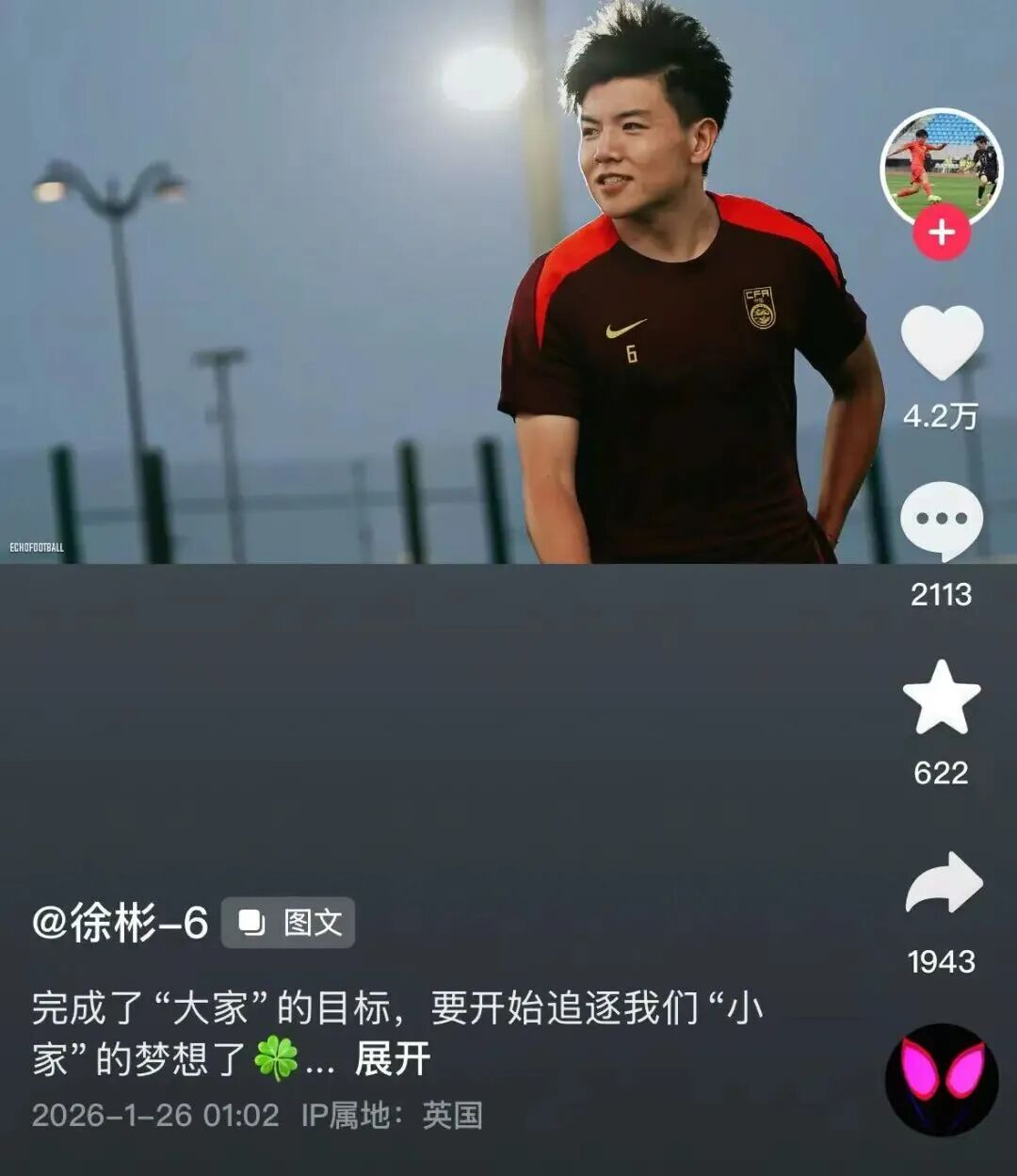
Task: Expand the caption with 展开
Action: pyautogui.click(x=393, y=1059)
